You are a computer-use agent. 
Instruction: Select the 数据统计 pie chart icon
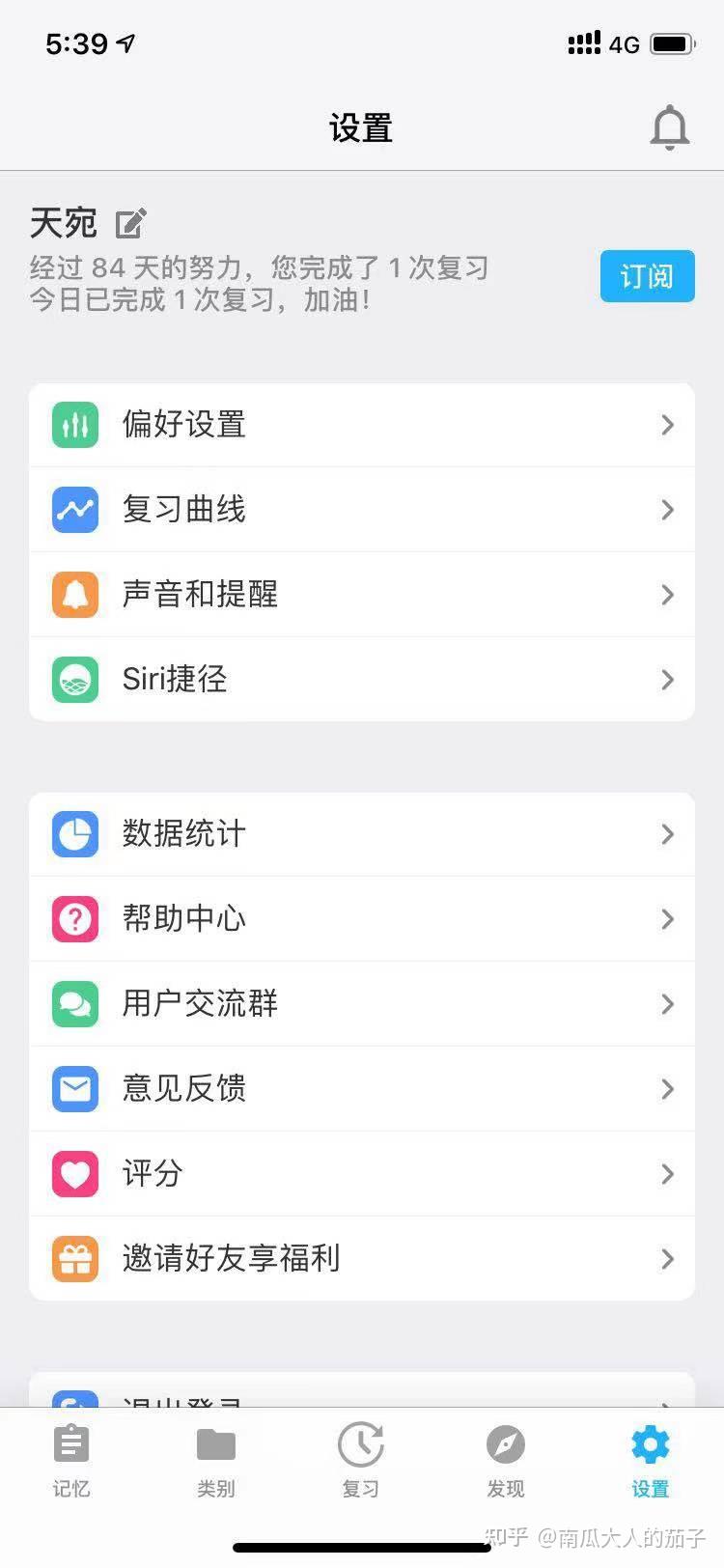74,834
